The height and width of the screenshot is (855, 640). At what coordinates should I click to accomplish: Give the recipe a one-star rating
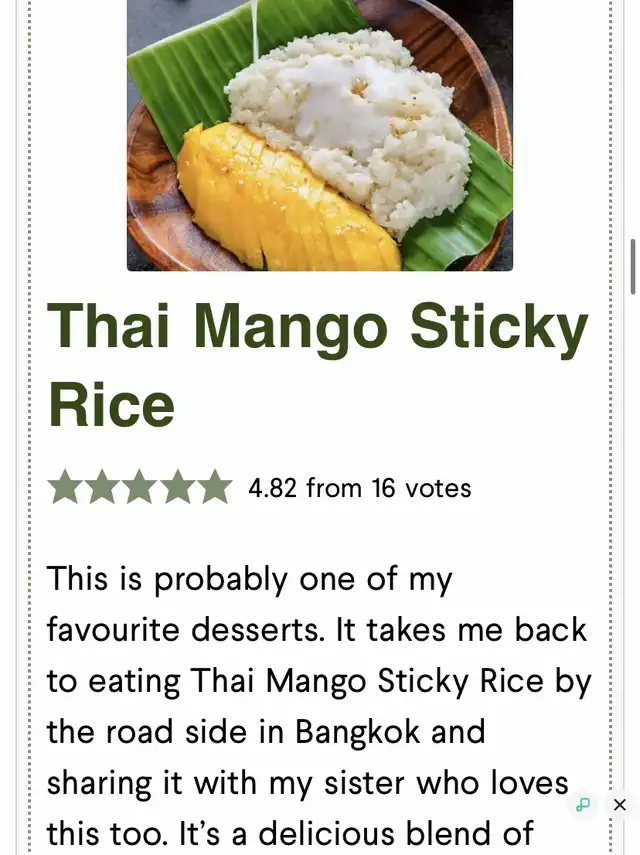point(65,487)
